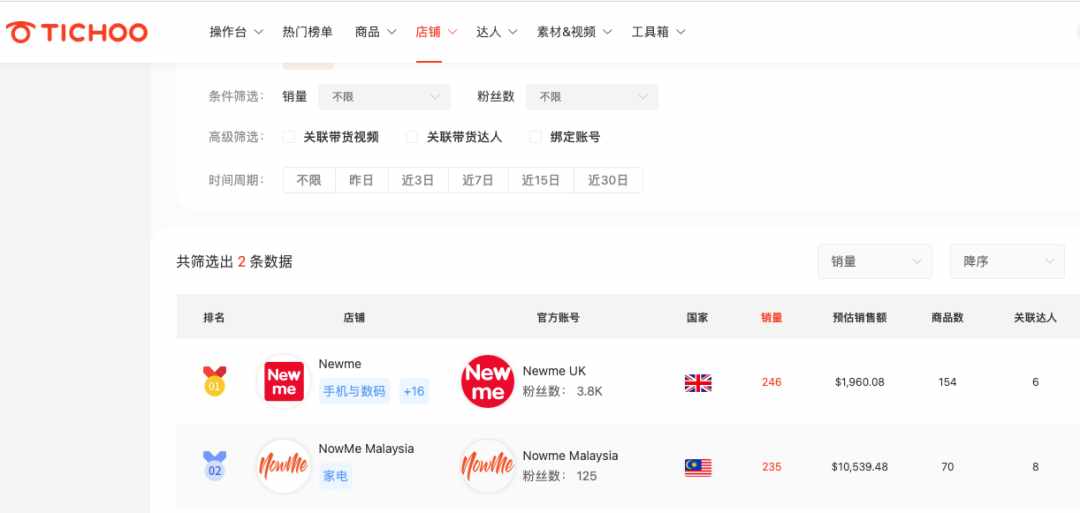Viewport: 1080px width, 513px height.
Task: Check 关联带货视频 option
Action: (289, 137)
